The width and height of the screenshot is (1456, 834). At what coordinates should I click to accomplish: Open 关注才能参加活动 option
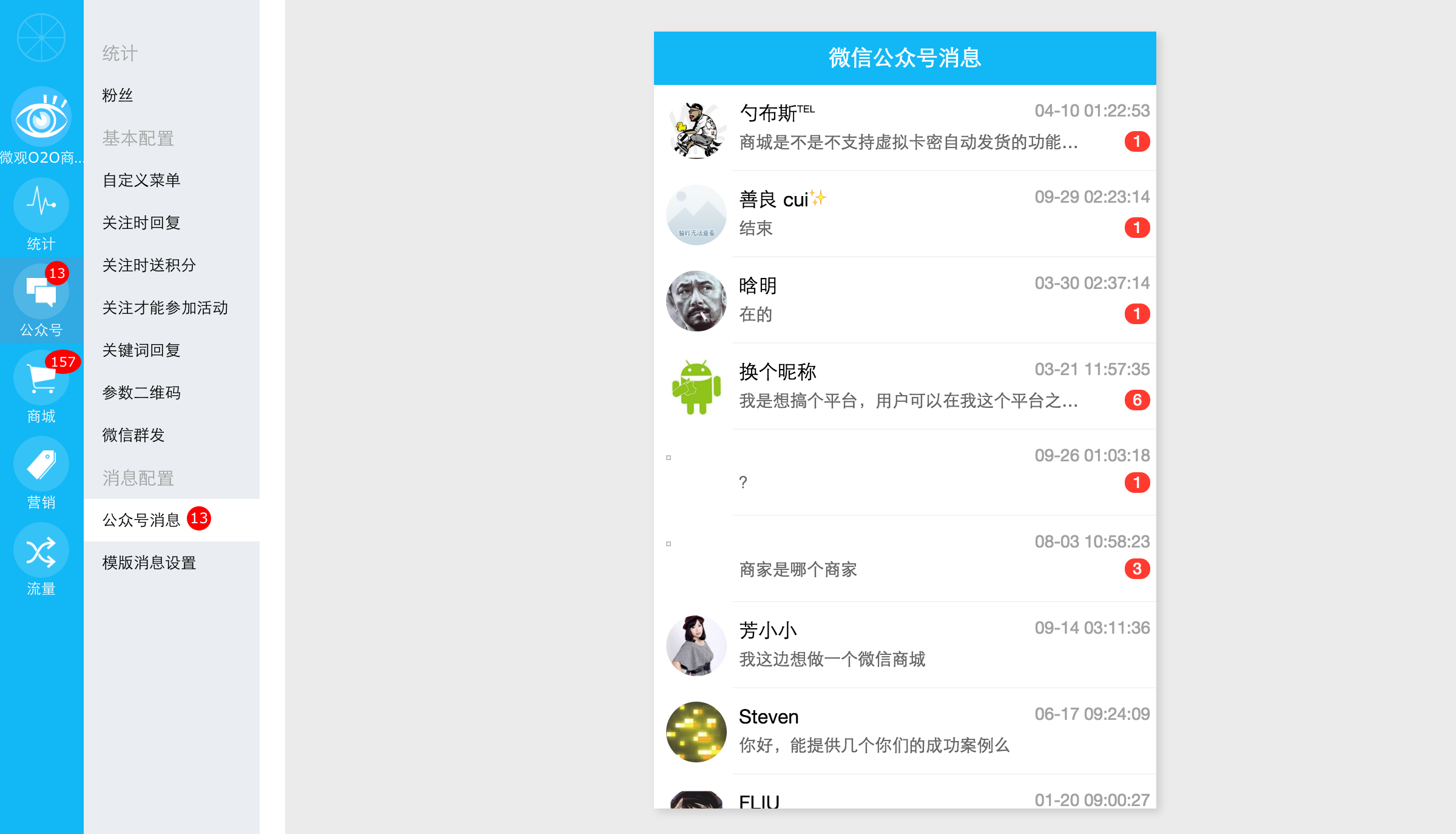165,308
